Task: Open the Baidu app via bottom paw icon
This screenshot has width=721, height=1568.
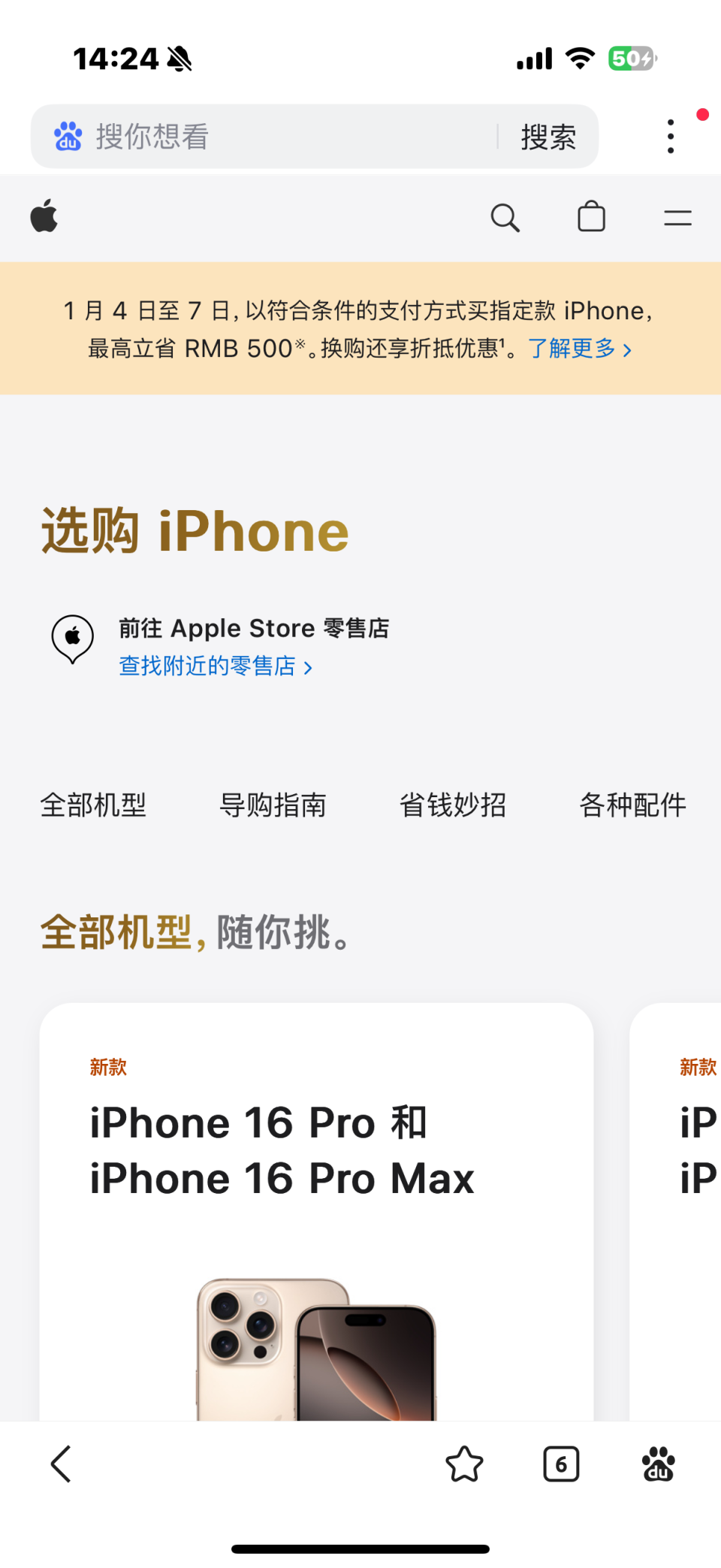Action: tap(657, 1464)
